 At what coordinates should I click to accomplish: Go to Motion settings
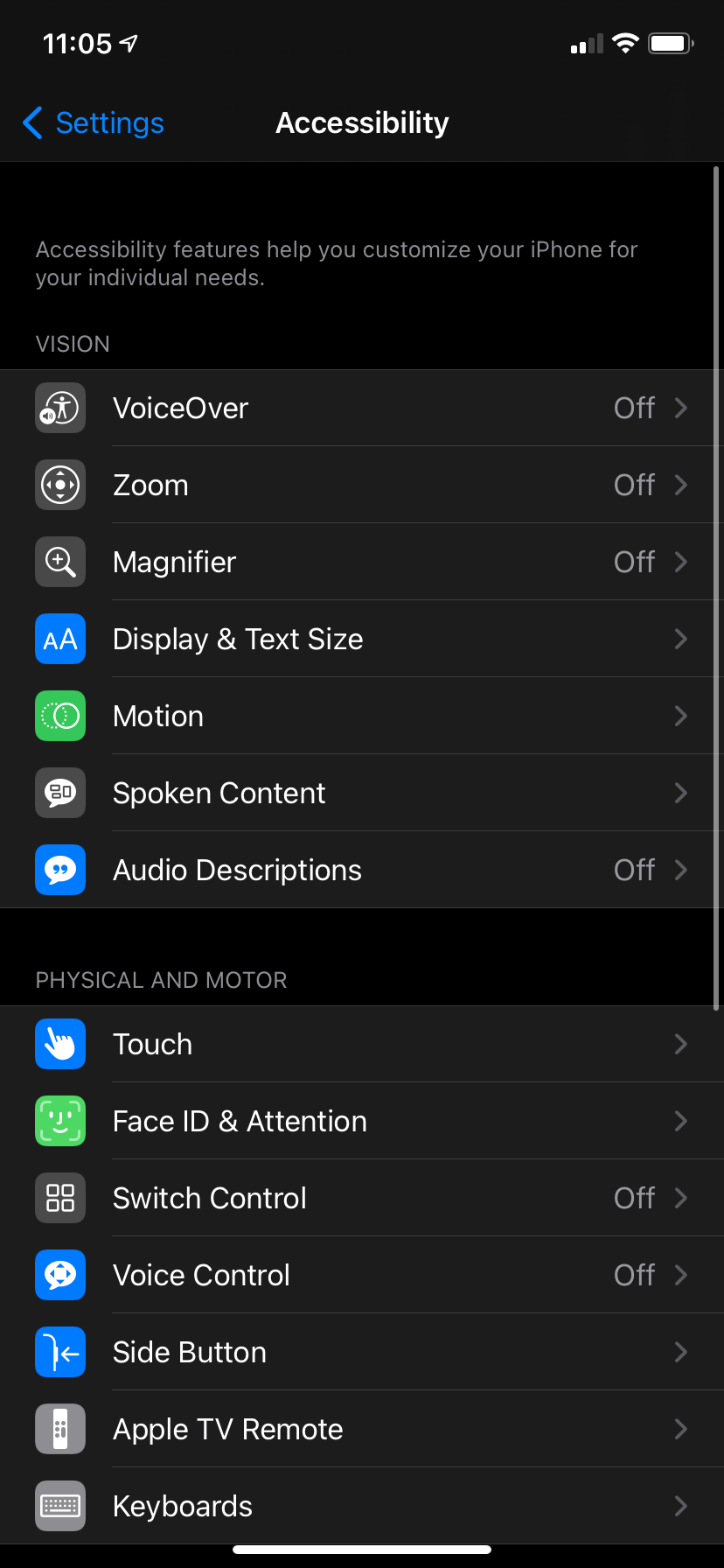coord(362,716)
